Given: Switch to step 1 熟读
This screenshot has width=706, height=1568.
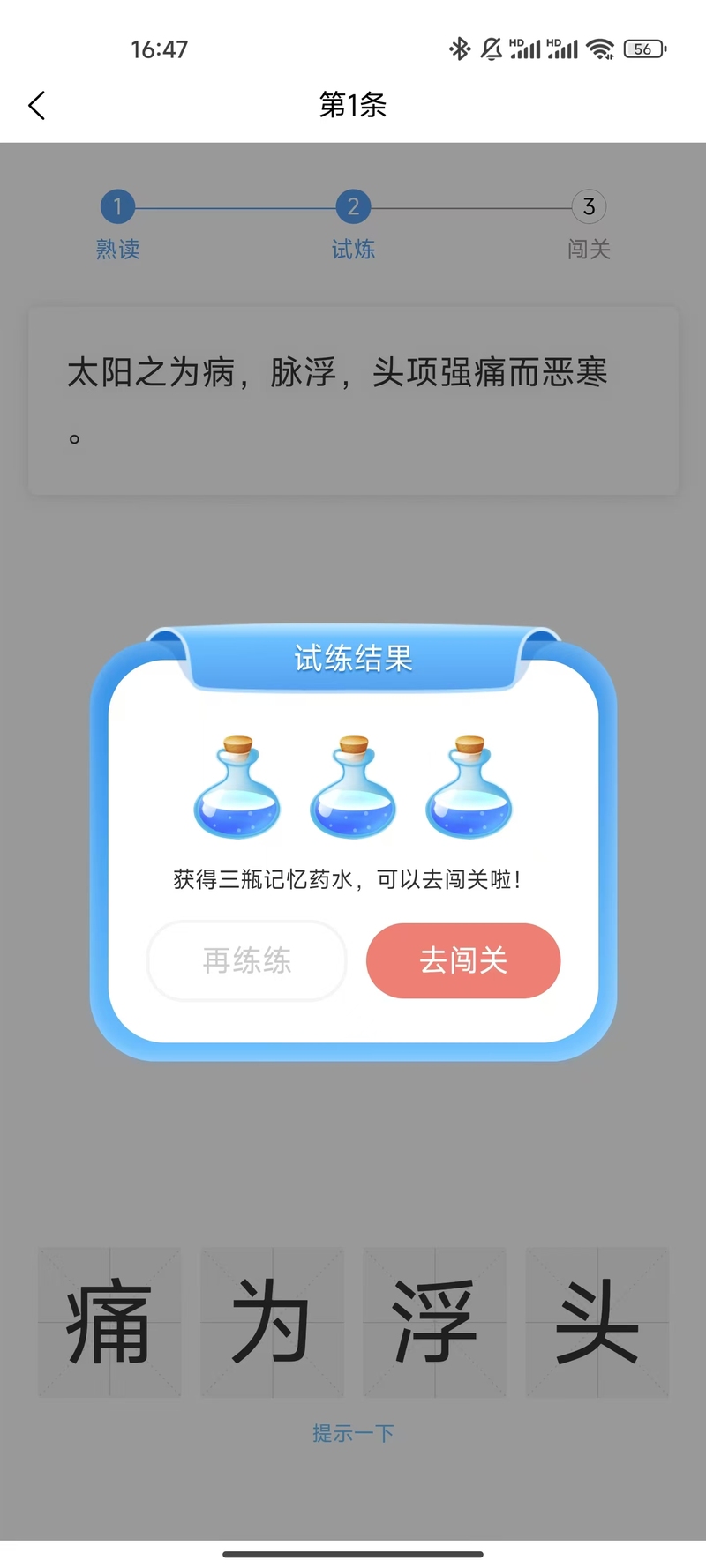Looking at the screenshot, I should (117, 224).
